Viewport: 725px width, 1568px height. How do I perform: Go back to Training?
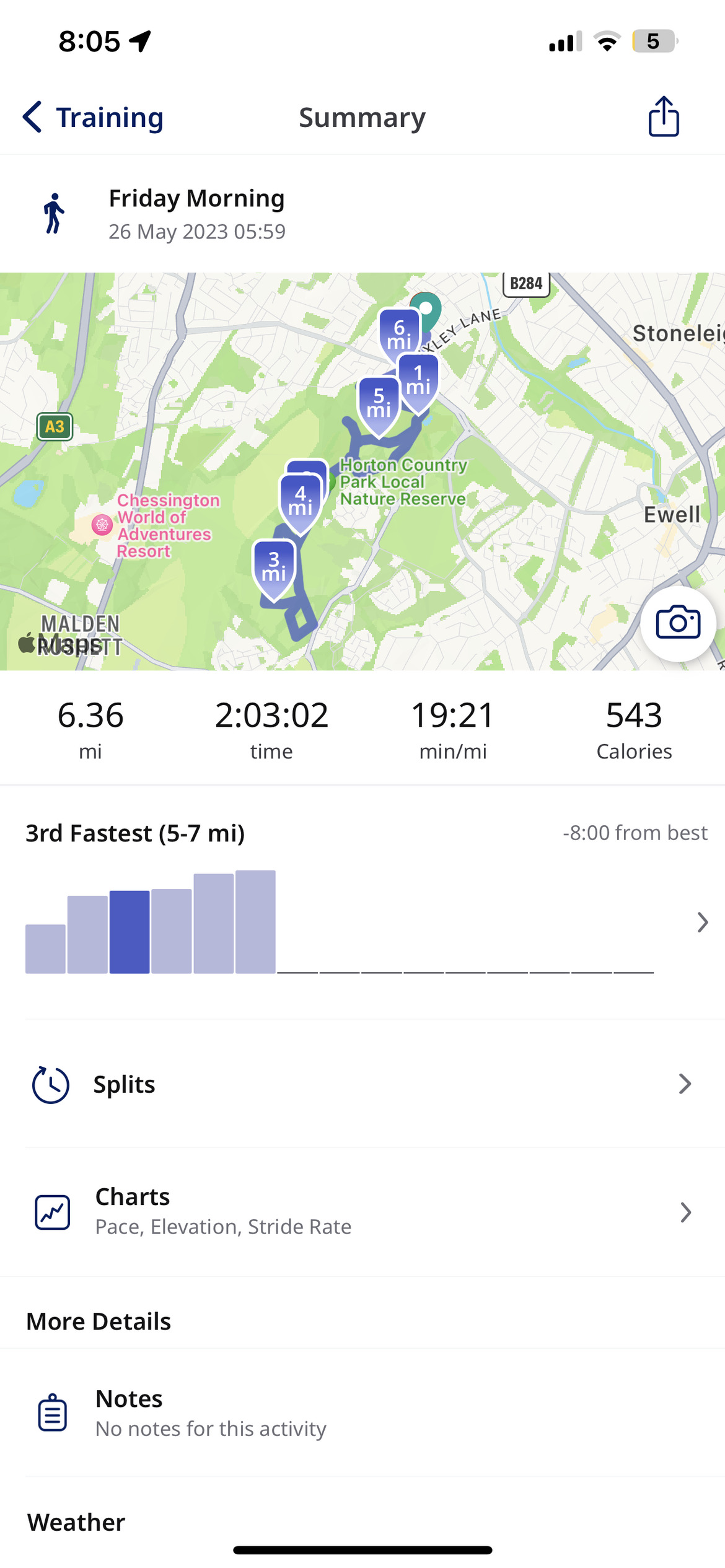(x=93, y=117)
